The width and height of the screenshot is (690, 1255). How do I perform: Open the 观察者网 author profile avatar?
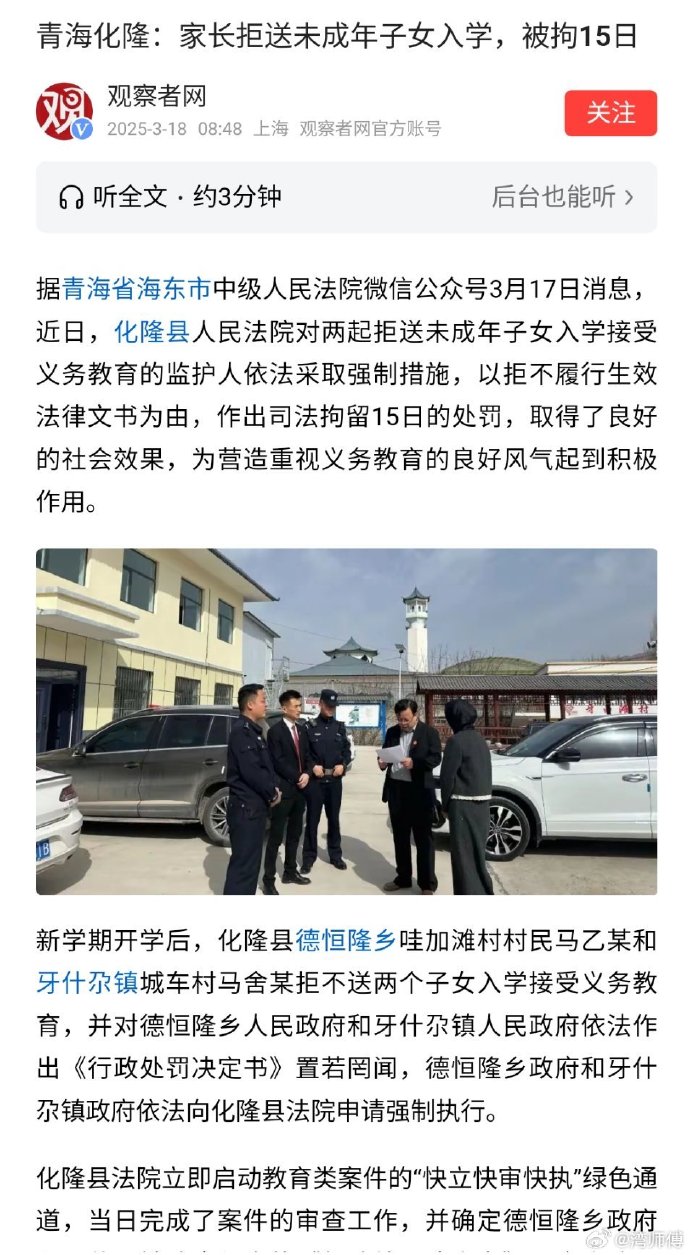pyautogui.click(x=64, y=111)
